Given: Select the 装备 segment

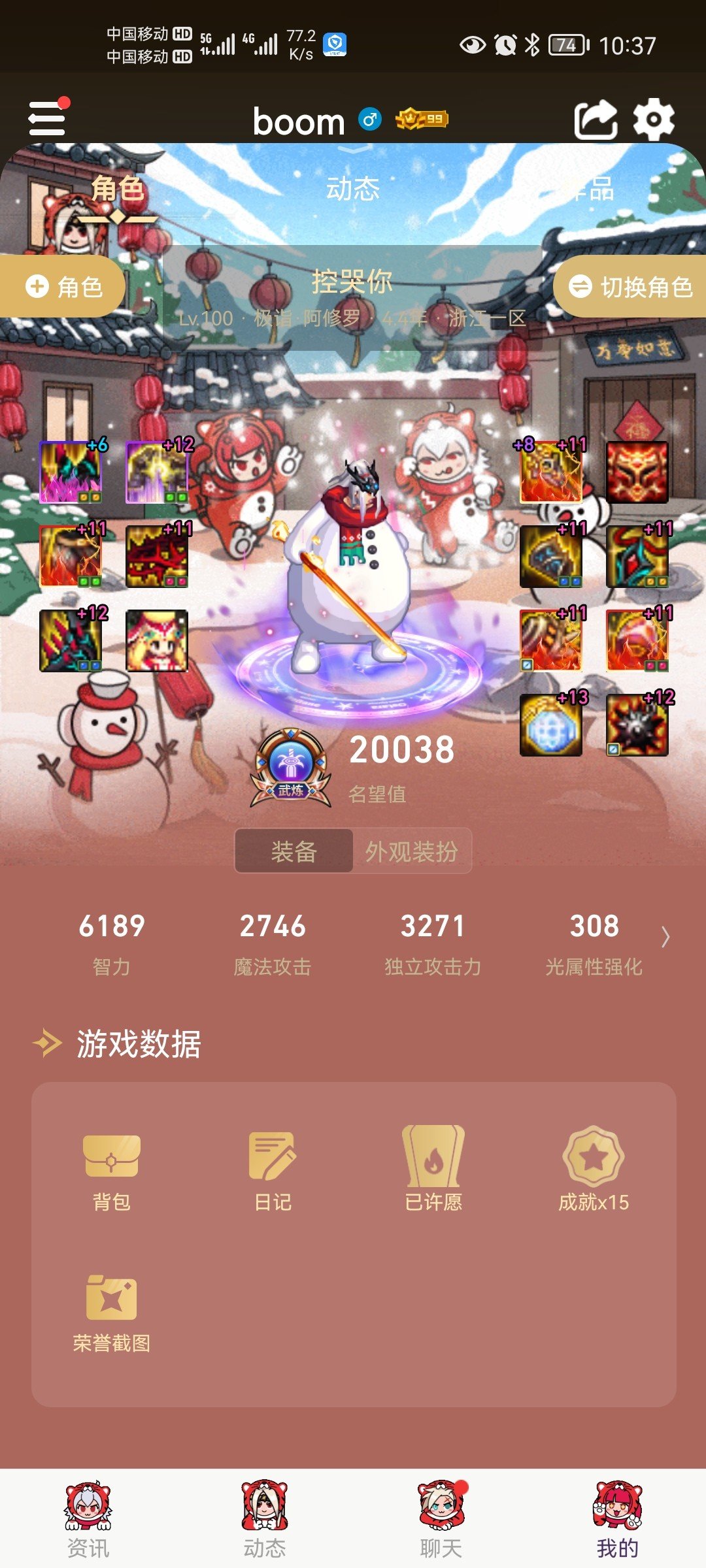Looking at the screenshot, I should pyautogui.click(x=294, y=851).
